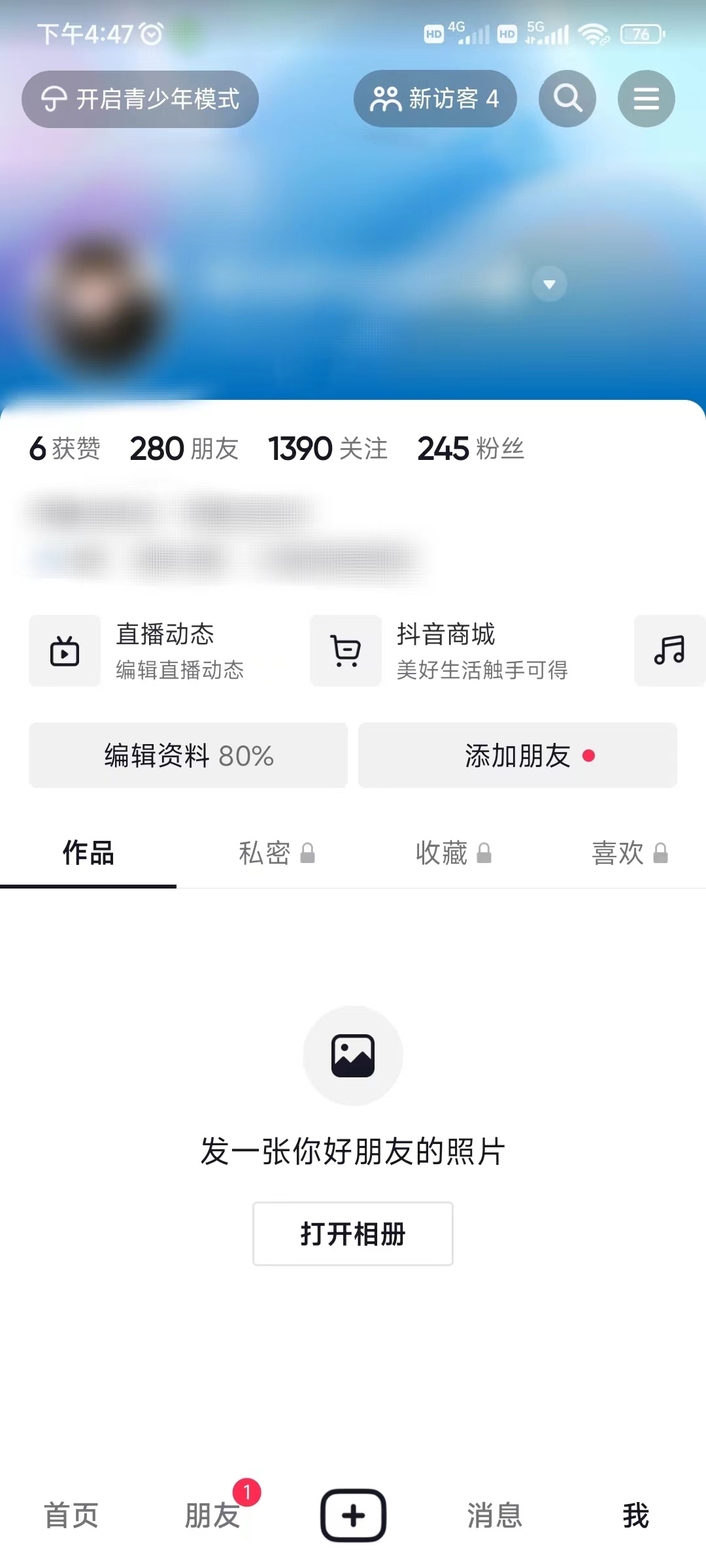Screen dimensions: 706x1568
Task: Click the lock on the 私密 tab
Action: [307, 853]
